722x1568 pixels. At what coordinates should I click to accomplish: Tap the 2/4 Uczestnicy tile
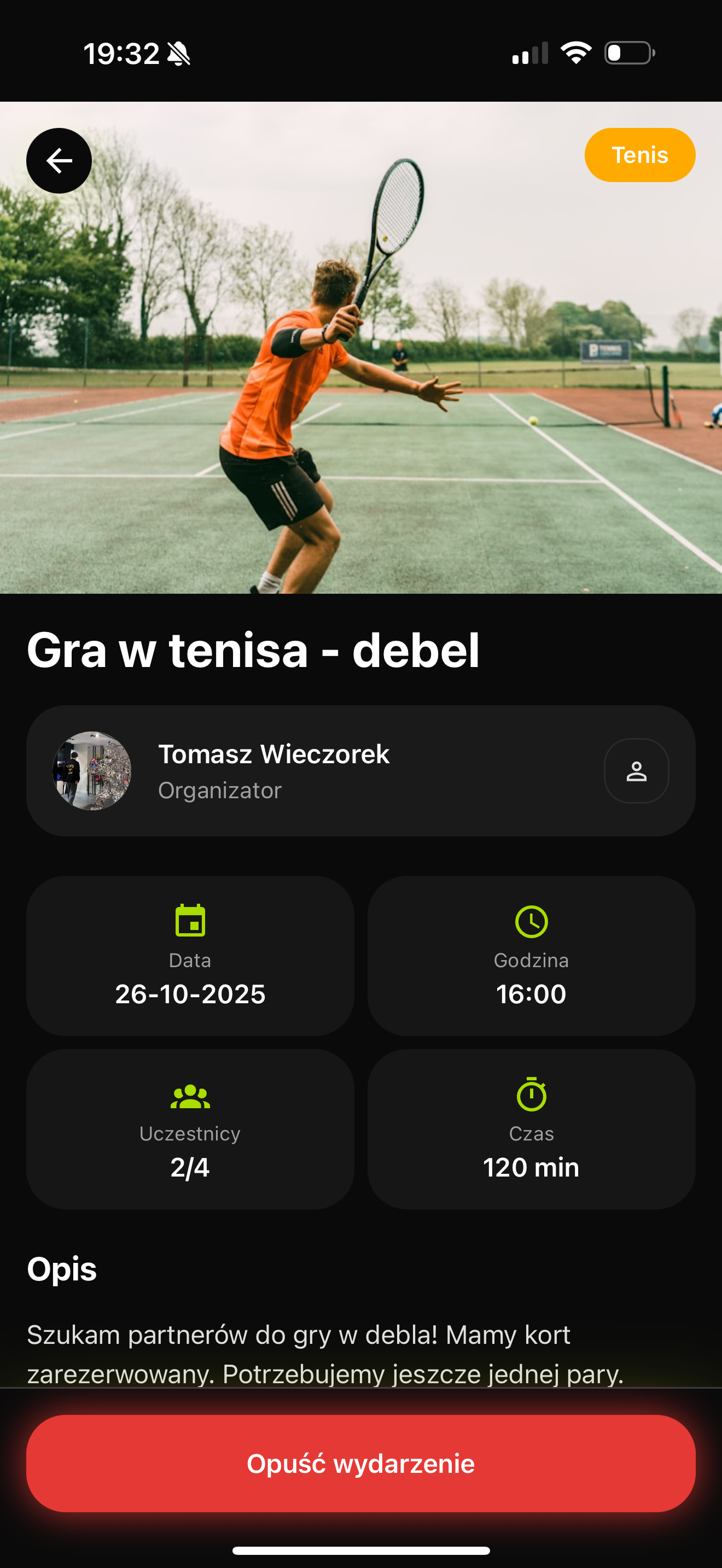[189, 1130]
